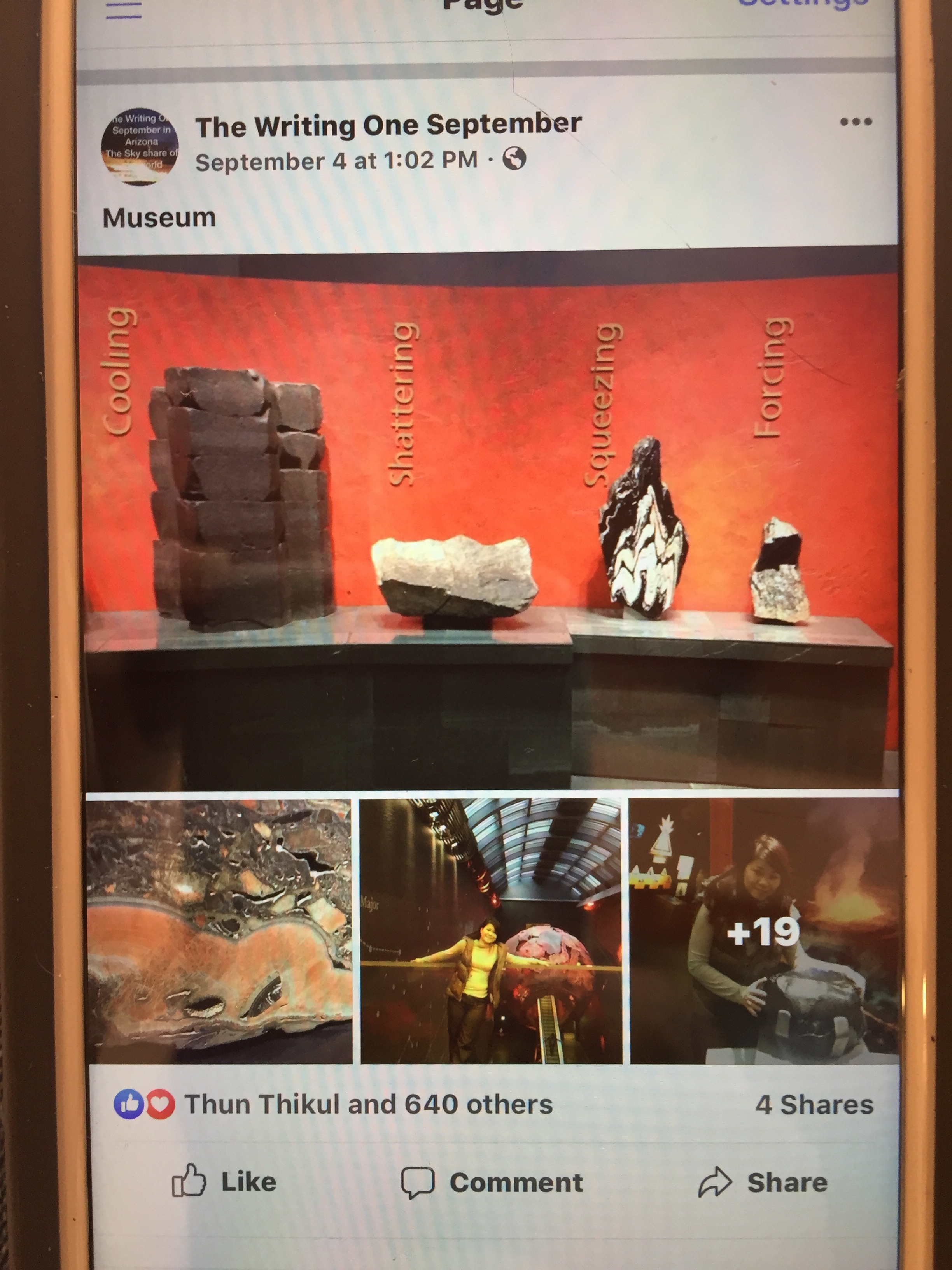952x1270 pixels.
Task: Open the 4 Shares list
Action: click(x=814, y=1104)
